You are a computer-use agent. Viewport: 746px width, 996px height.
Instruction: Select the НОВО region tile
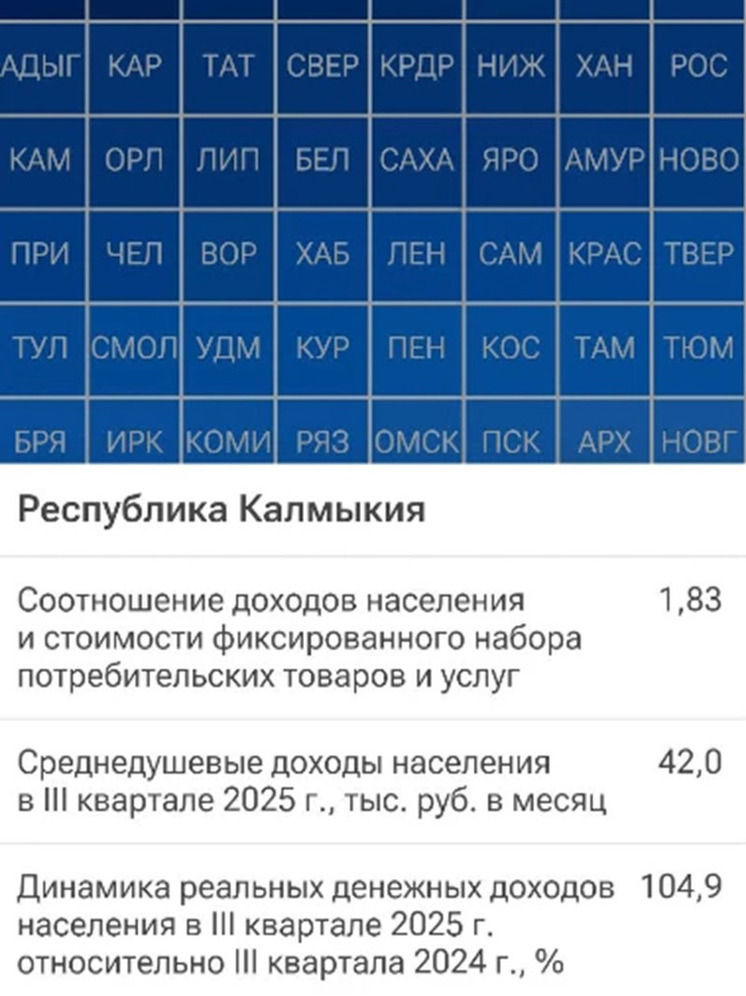click(699, 160)
